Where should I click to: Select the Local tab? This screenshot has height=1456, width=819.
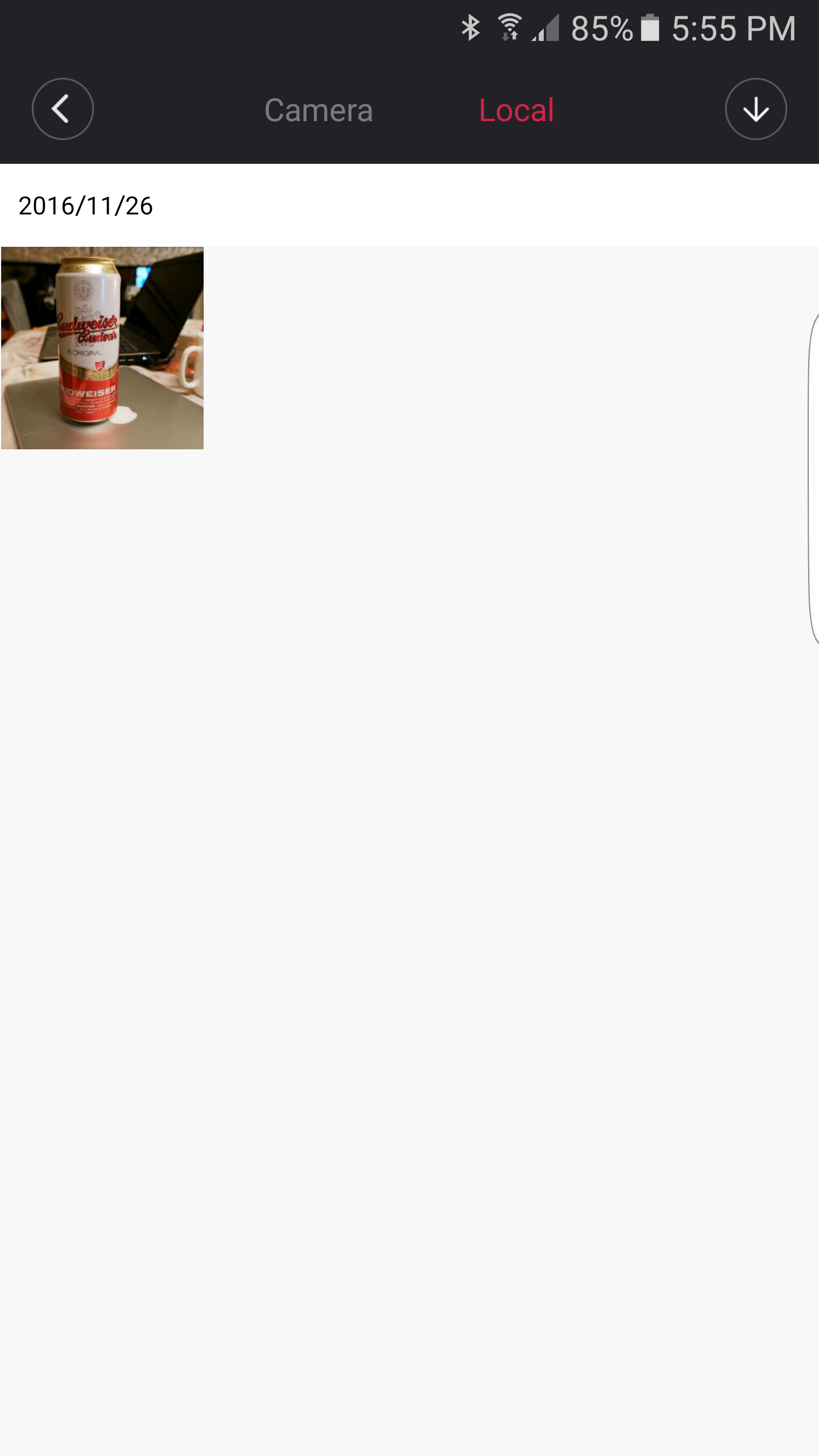(x=516, y=110)
